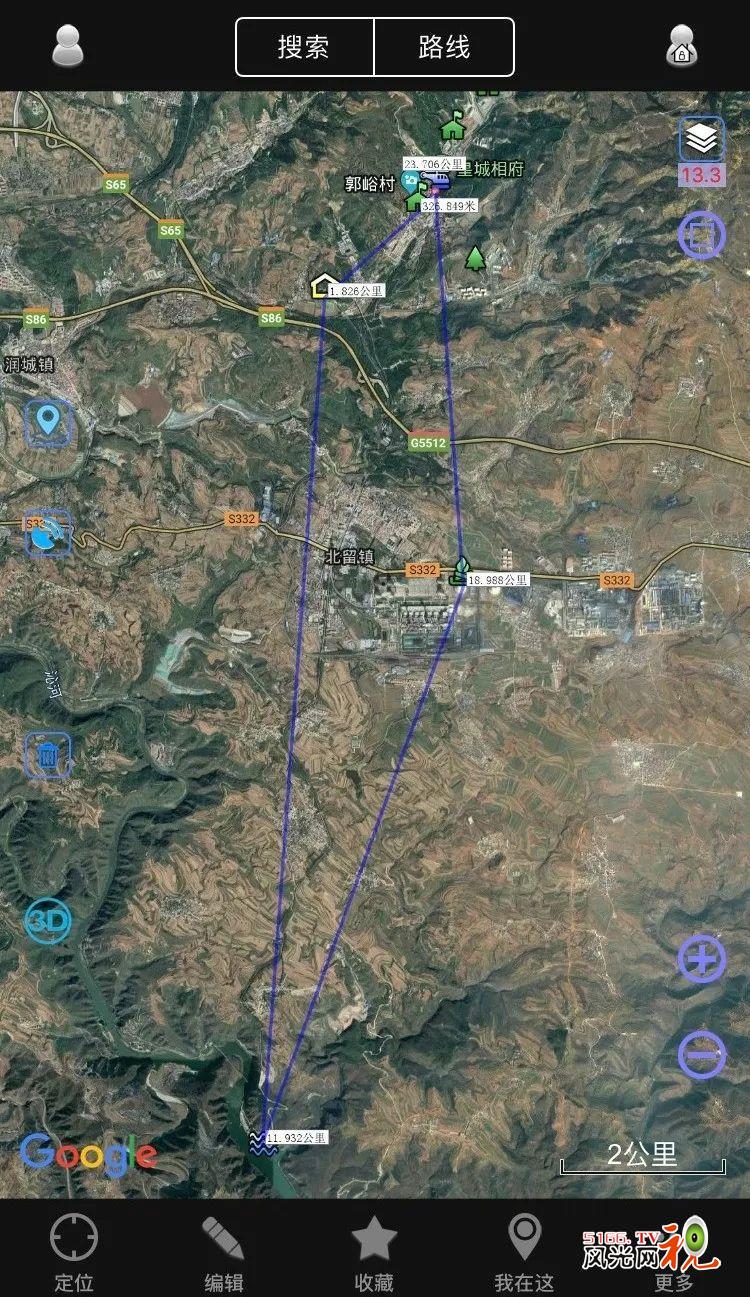Tap the square frame selection icon
The image size is (750, 1297).
click(701, 236)
